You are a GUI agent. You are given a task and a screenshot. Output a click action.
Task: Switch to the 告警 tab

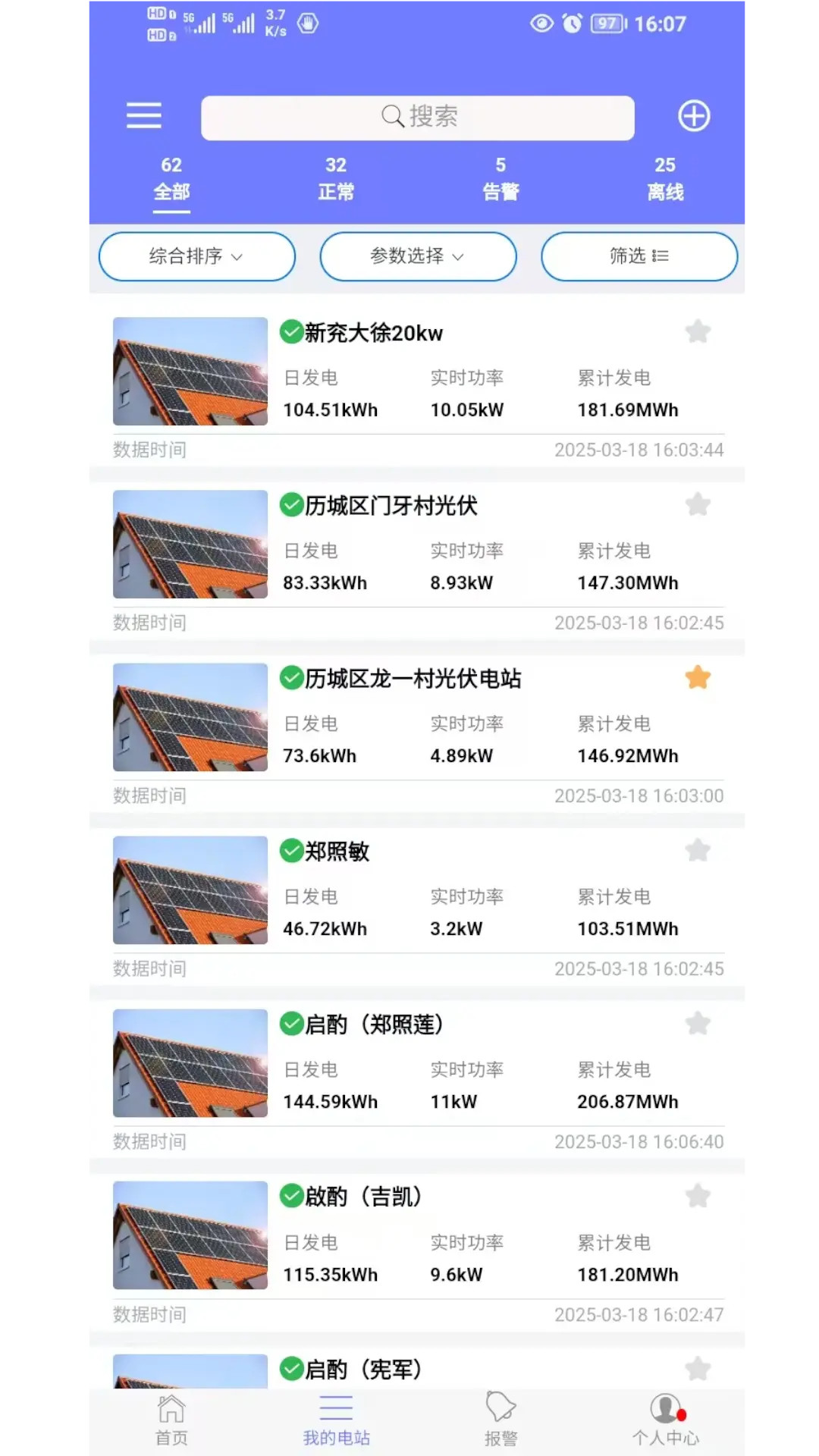500,180
